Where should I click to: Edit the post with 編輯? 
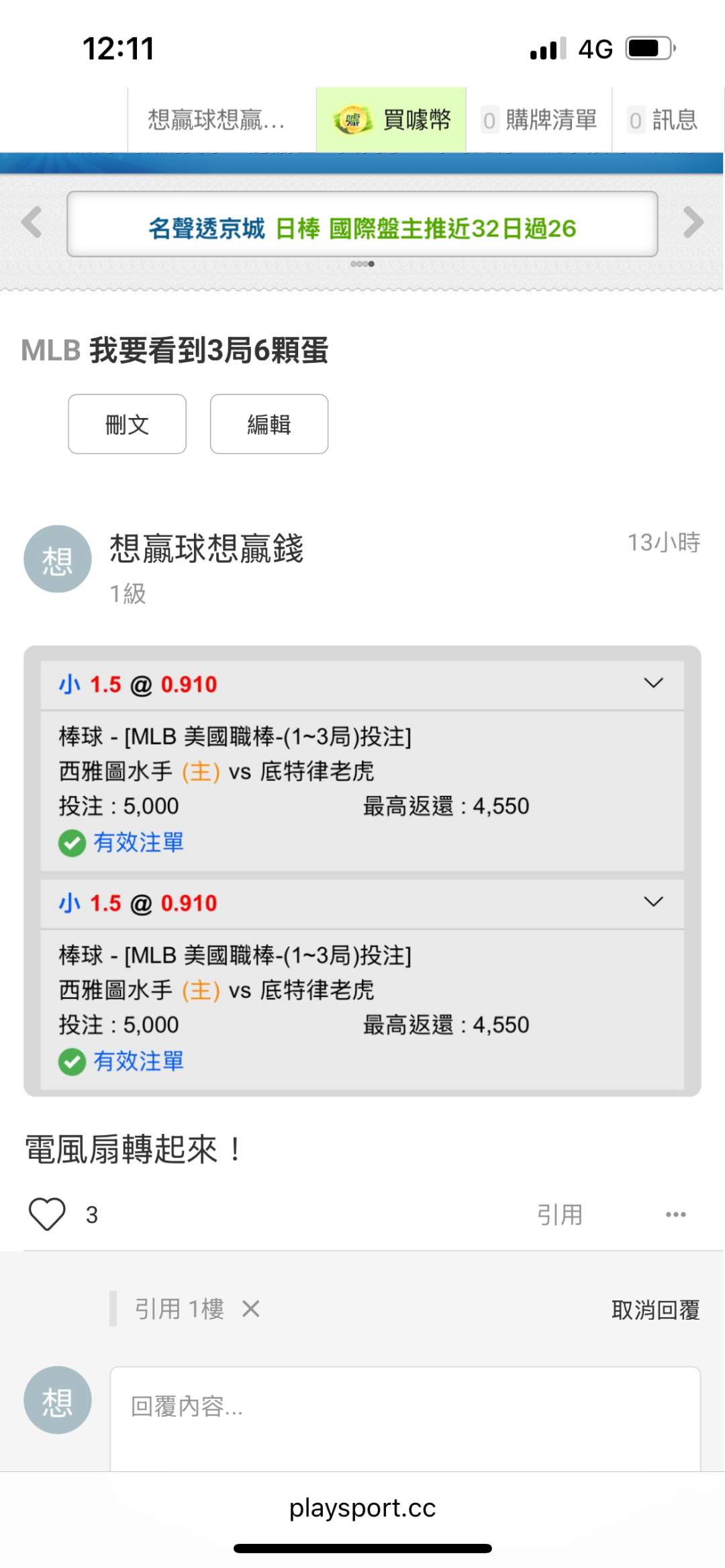click(269, 424)
